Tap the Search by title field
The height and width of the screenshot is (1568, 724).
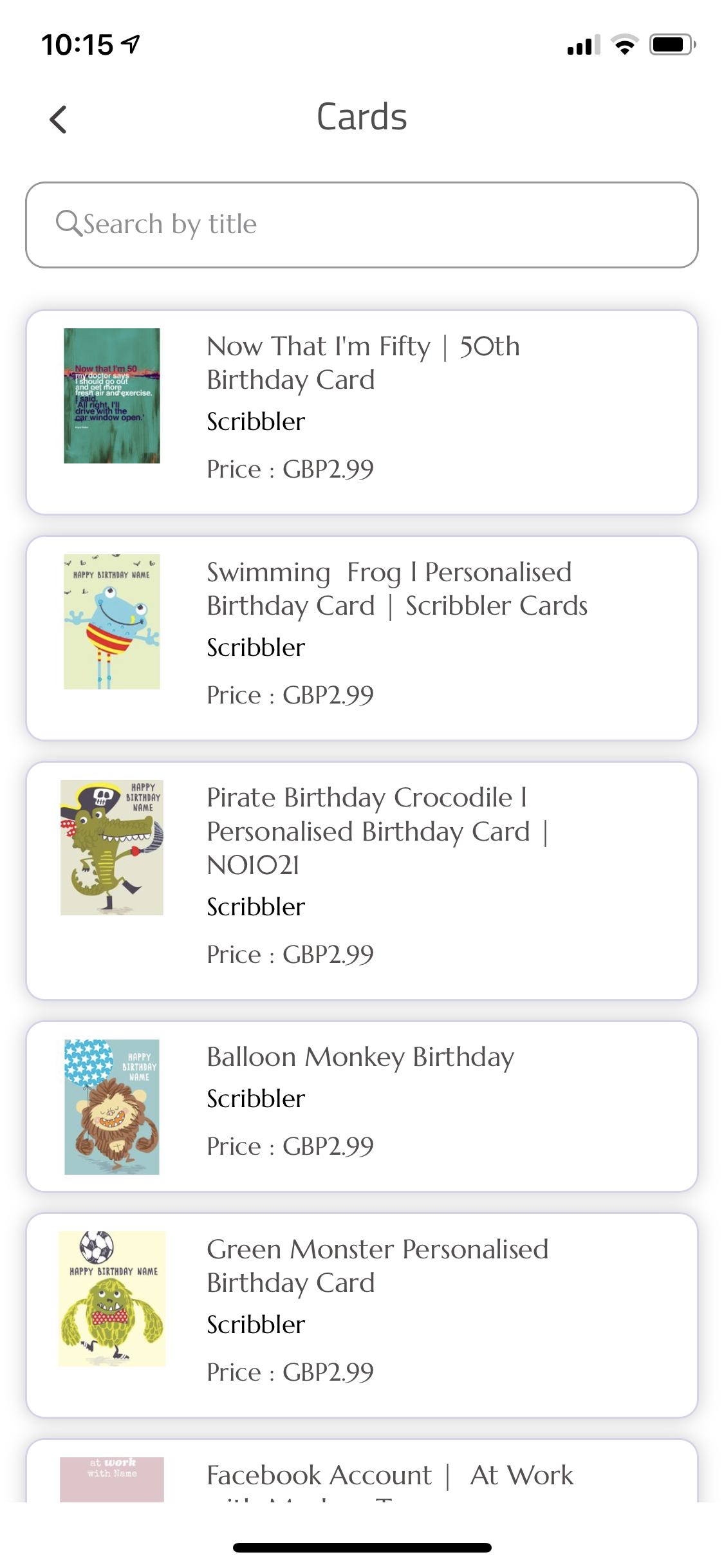tap(362, 225)
